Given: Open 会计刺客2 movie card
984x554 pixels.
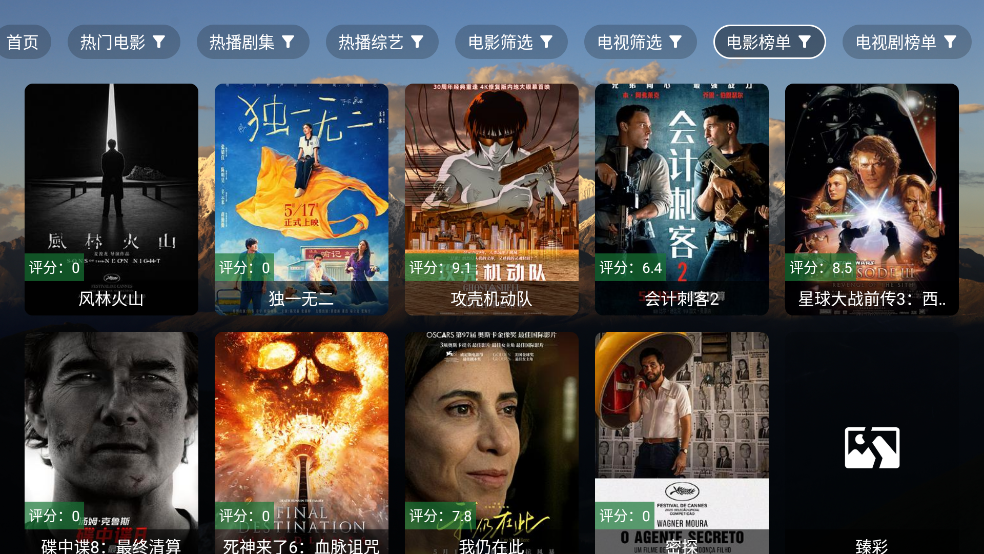Looking at the screenshot, I should pos(681,199).
